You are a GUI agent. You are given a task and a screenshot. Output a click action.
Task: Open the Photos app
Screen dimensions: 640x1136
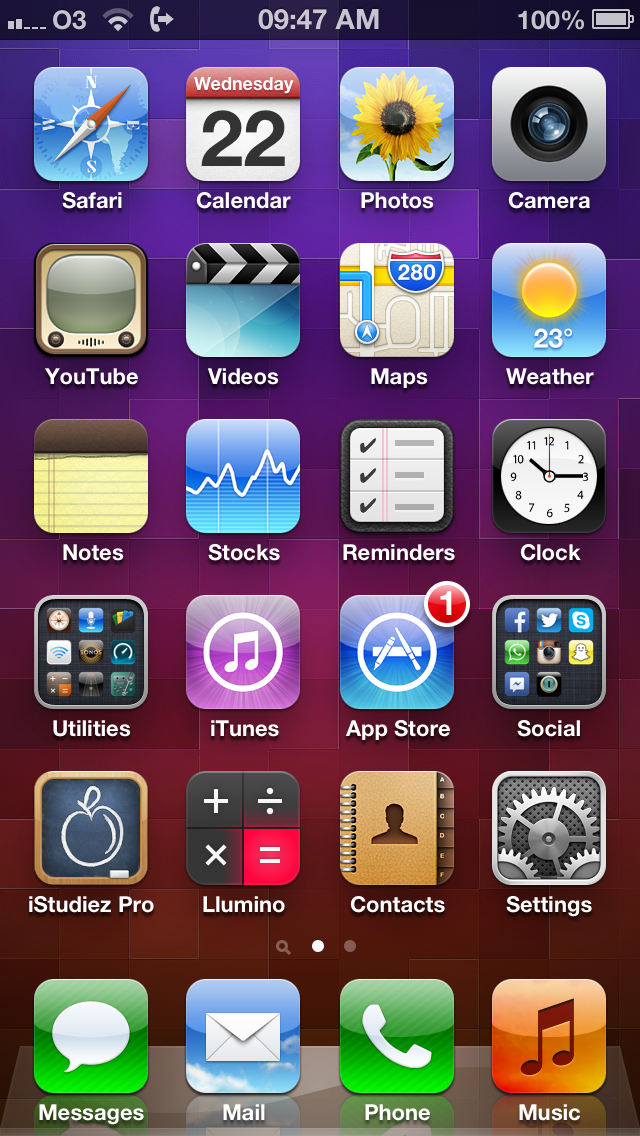click(x=397, y=124)
